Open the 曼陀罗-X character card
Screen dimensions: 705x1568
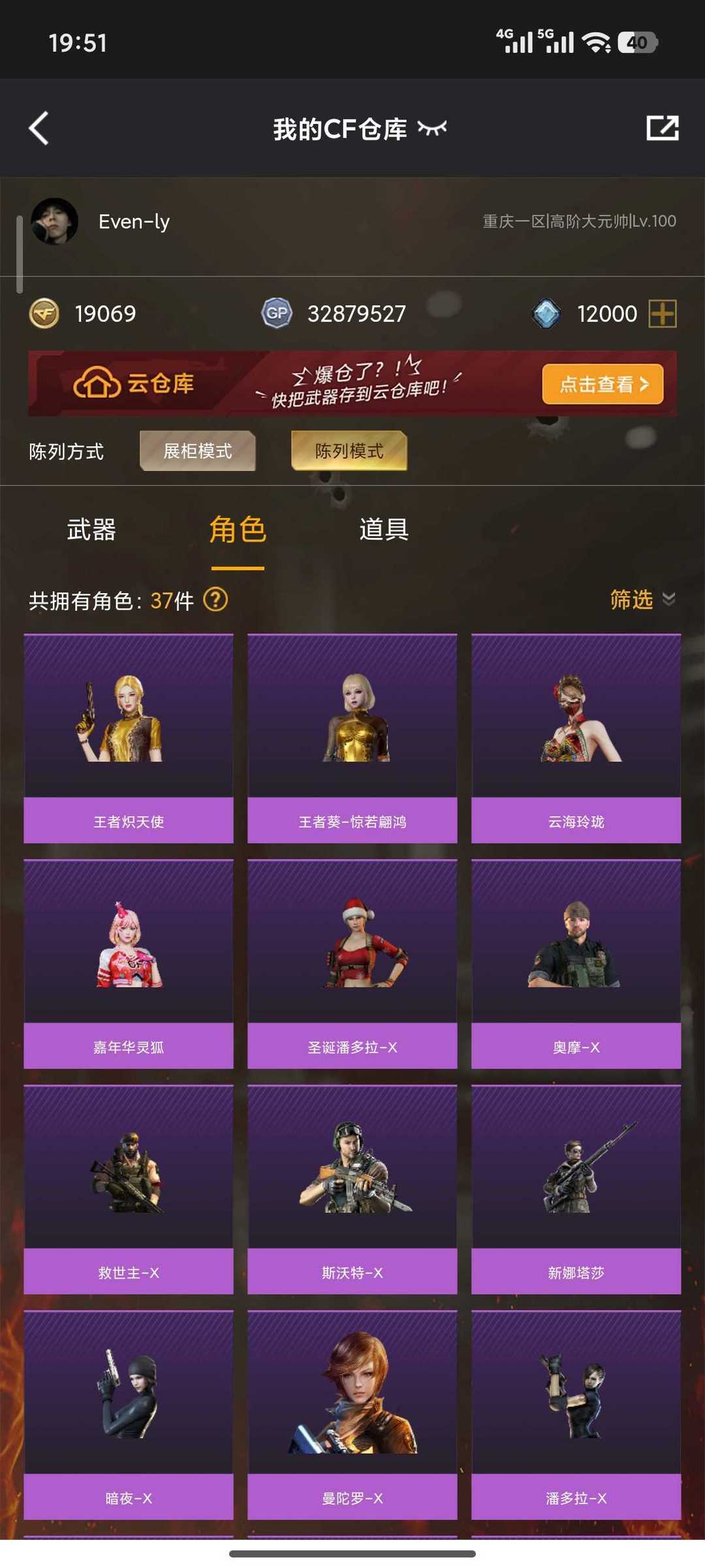(352, 1415)
